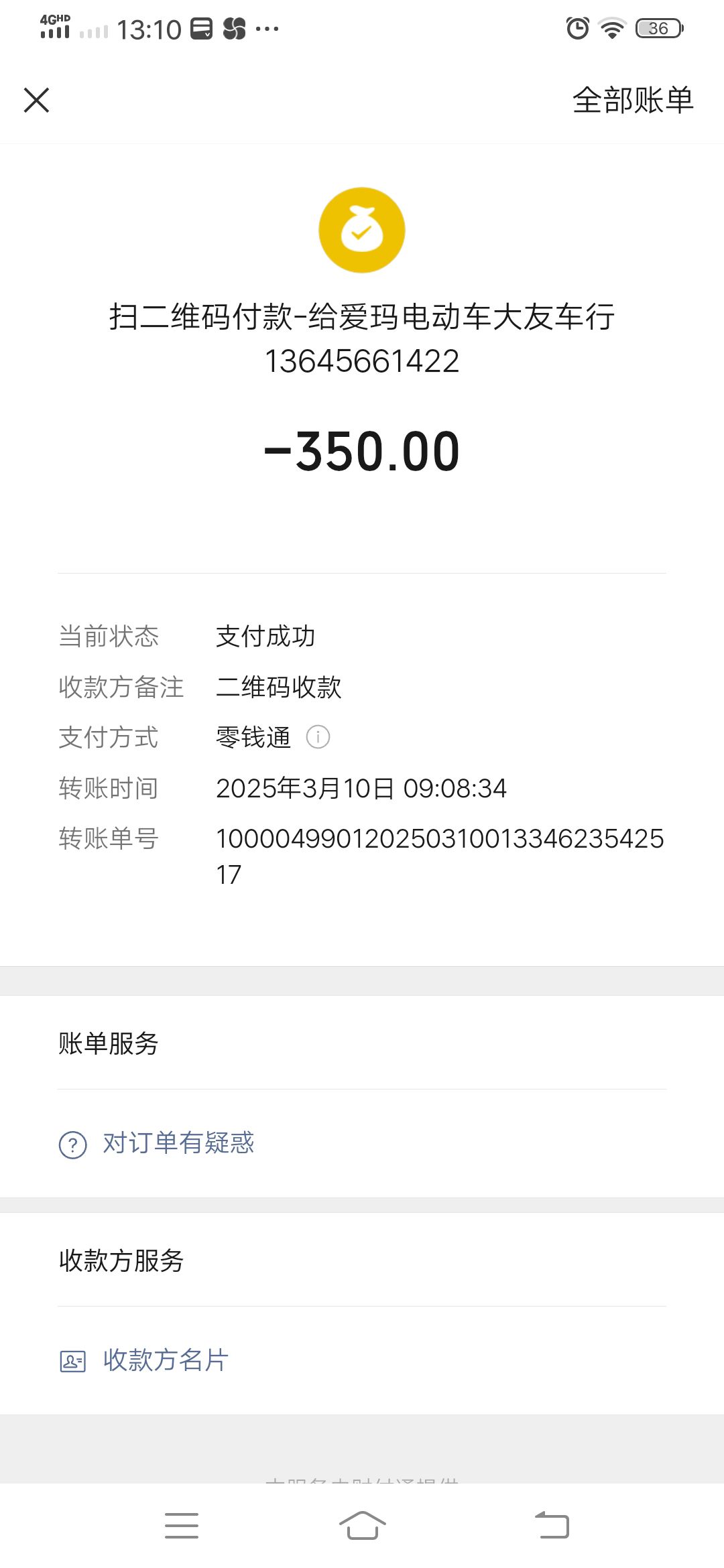Tap the system back button

click(x=552, y=1526)
